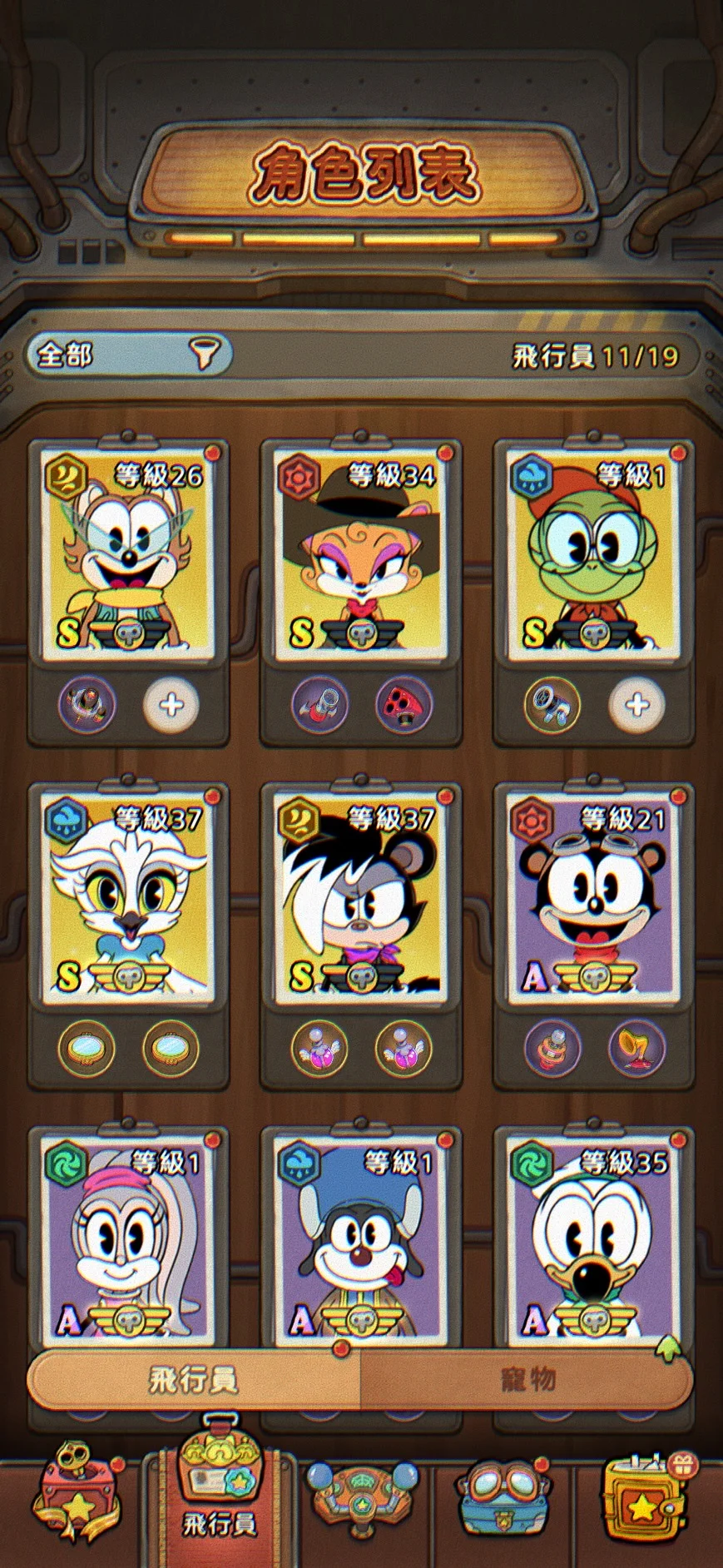Add equipment to the level 26 pilot's empty slot
Viewport: 723px width, 1568px height.
click(x=171, y=706)
